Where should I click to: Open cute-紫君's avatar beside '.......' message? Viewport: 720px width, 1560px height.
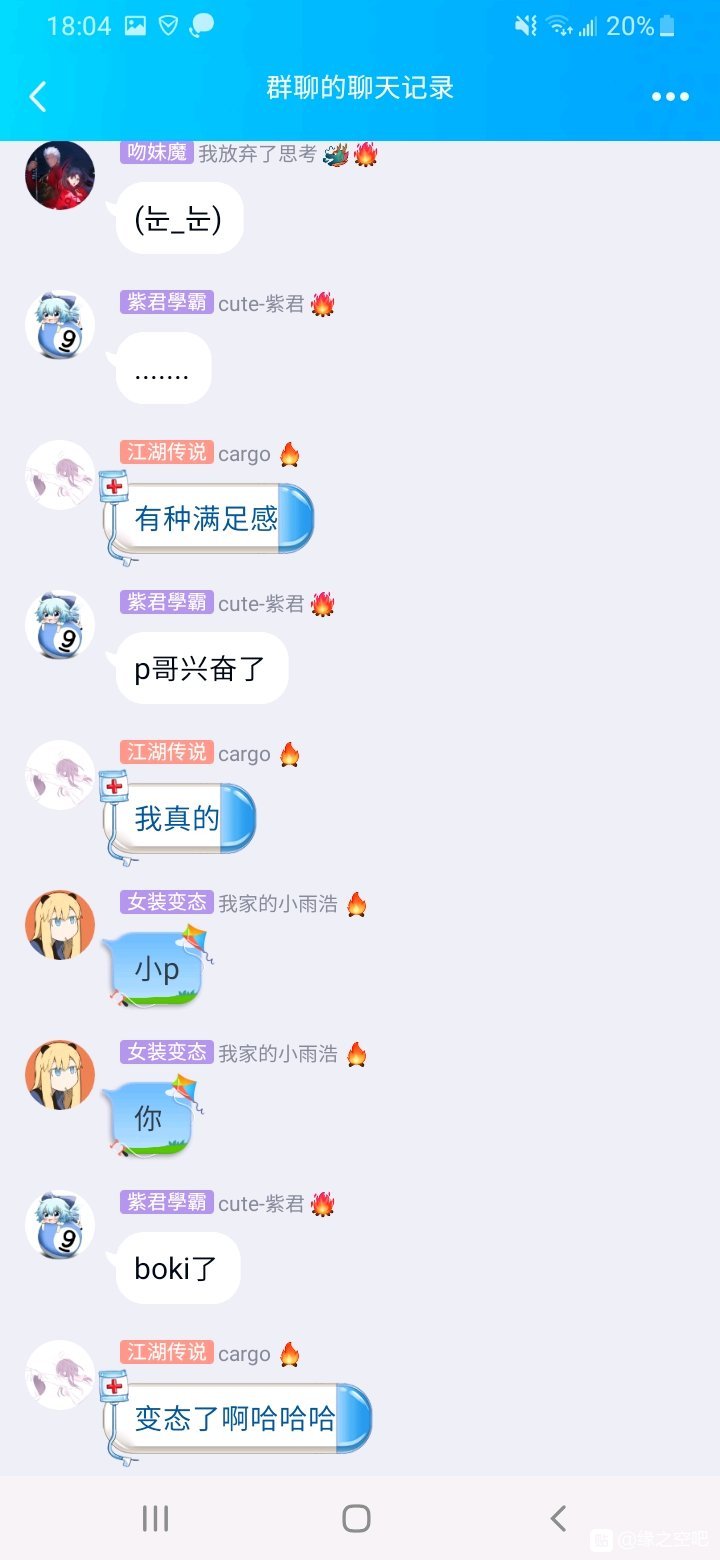[x=60, y=325]
